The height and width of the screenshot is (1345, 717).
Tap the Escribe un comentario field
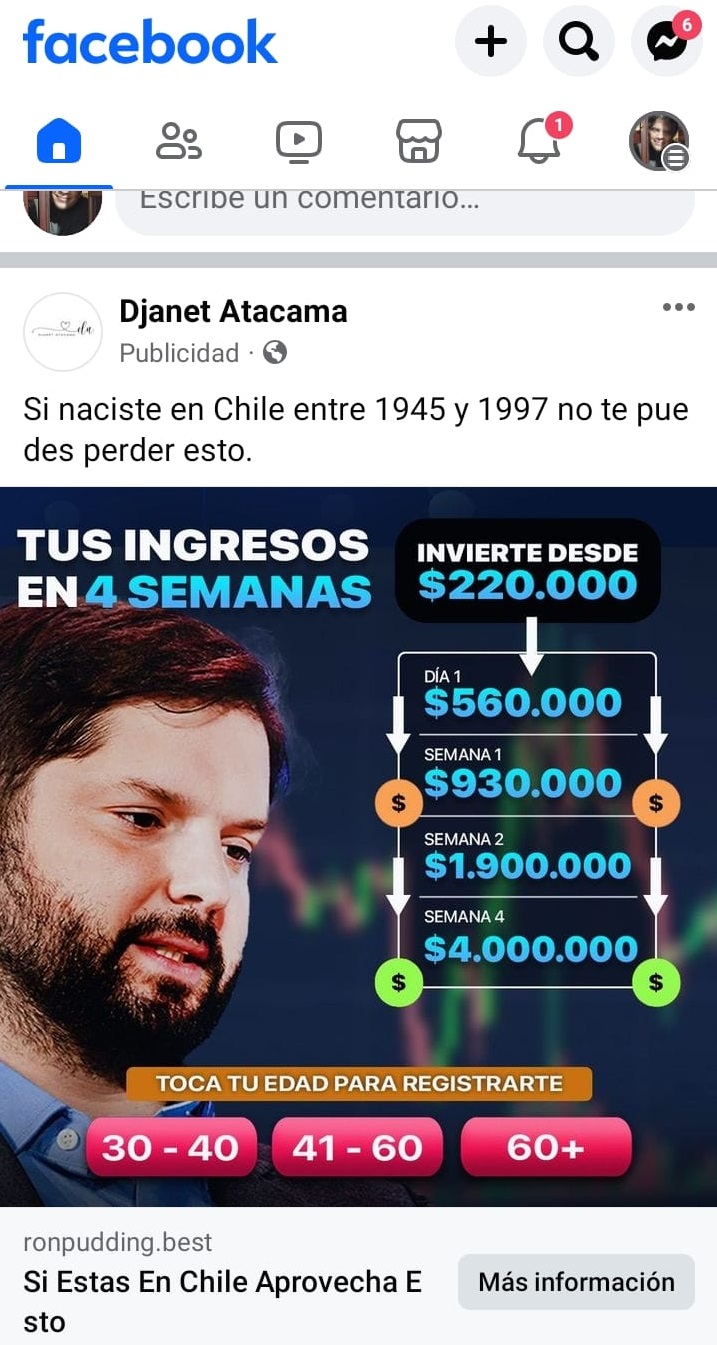[x=405, y=206]
